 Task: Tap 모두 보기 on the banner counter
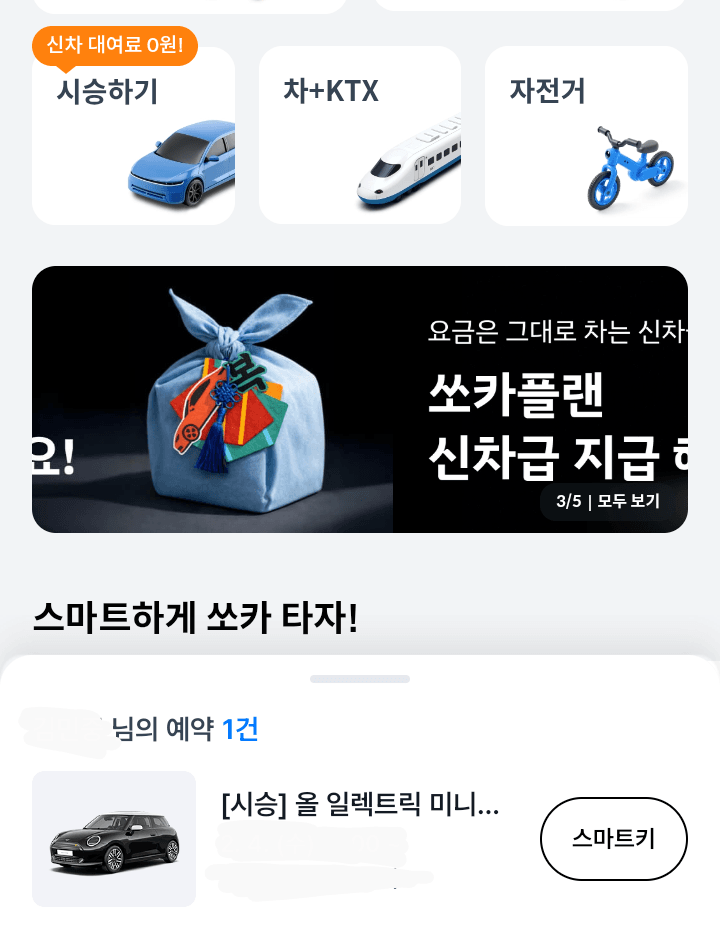(628, 501)
